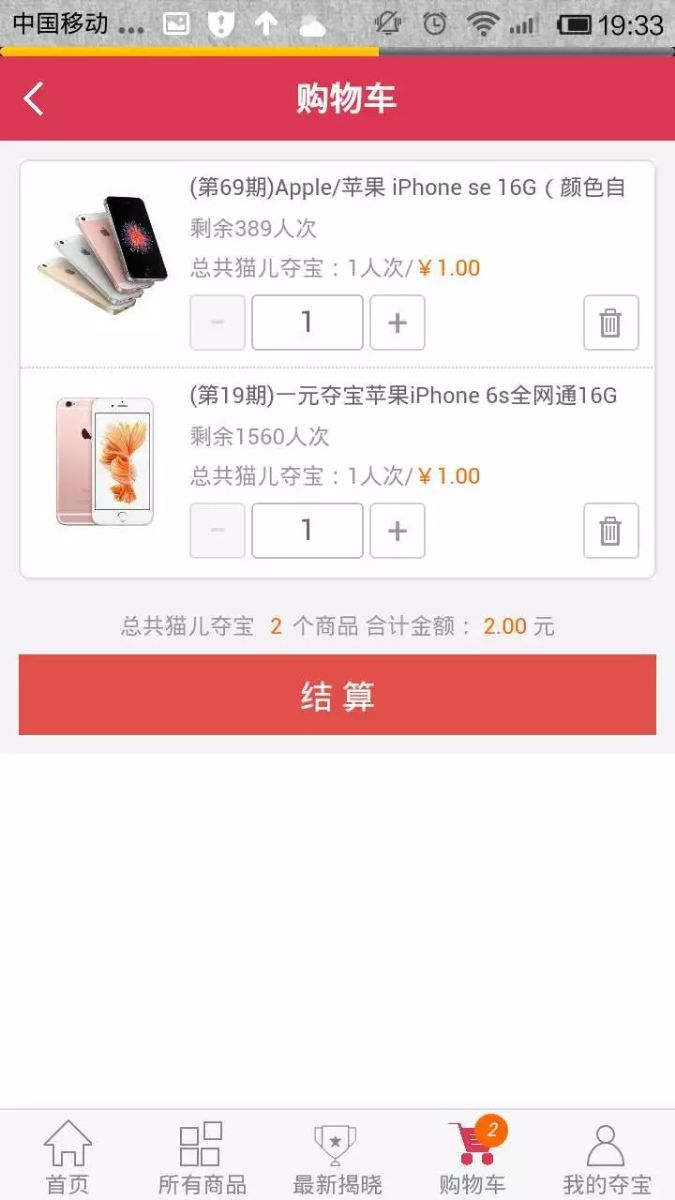Increase quantity of iPhone se 16G item
Viewport: 675px width, 1200px height.
click(397, 323)
